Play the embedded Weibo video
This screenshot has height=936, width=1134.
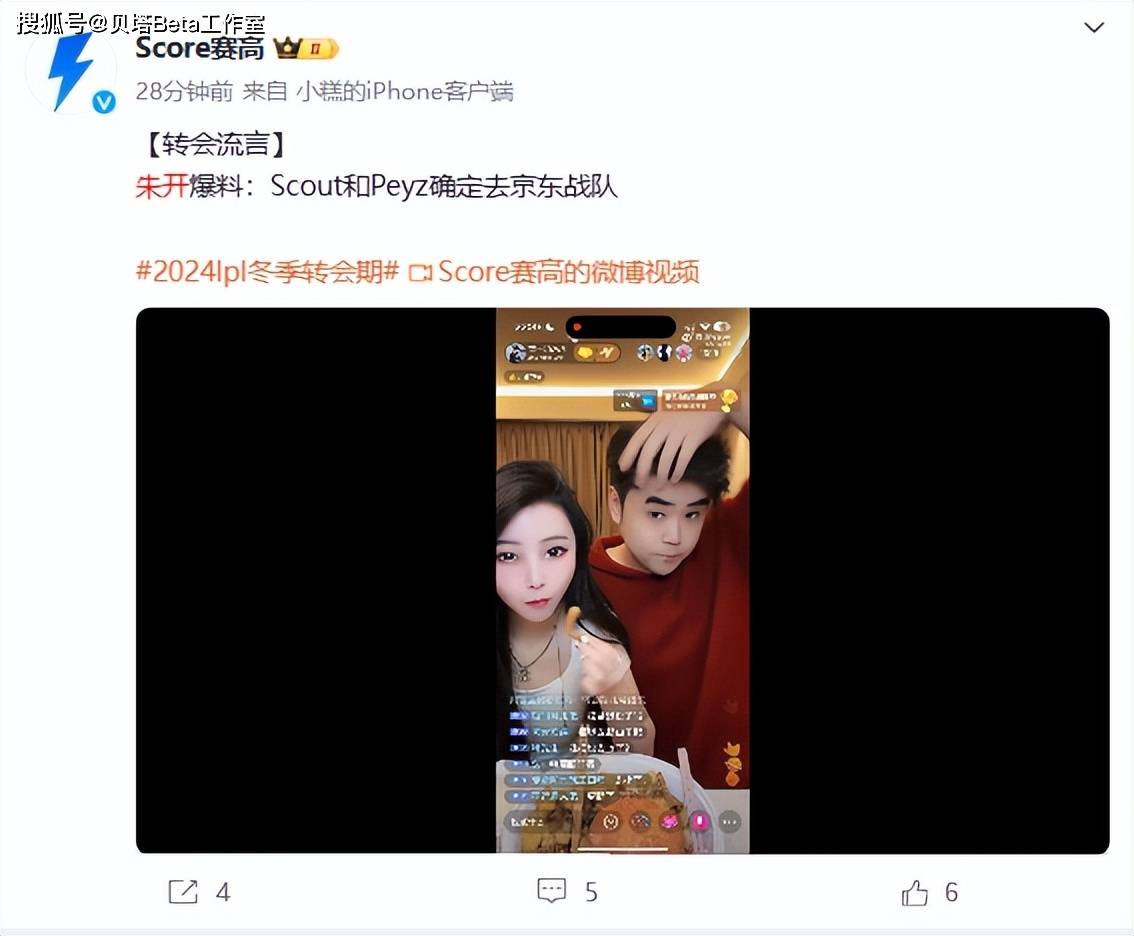pos(622,580)
